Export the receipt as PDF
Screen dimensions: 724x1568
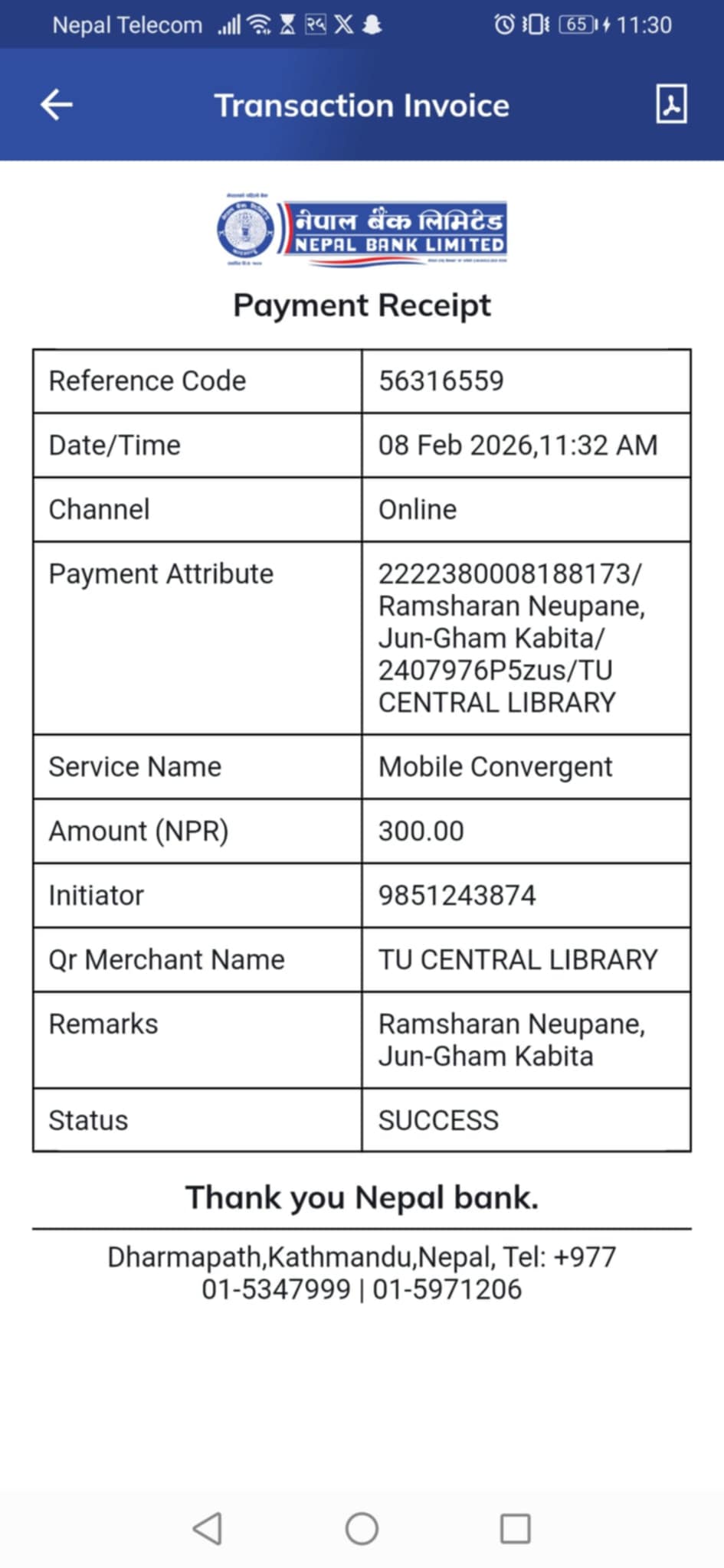coord(671,104)
